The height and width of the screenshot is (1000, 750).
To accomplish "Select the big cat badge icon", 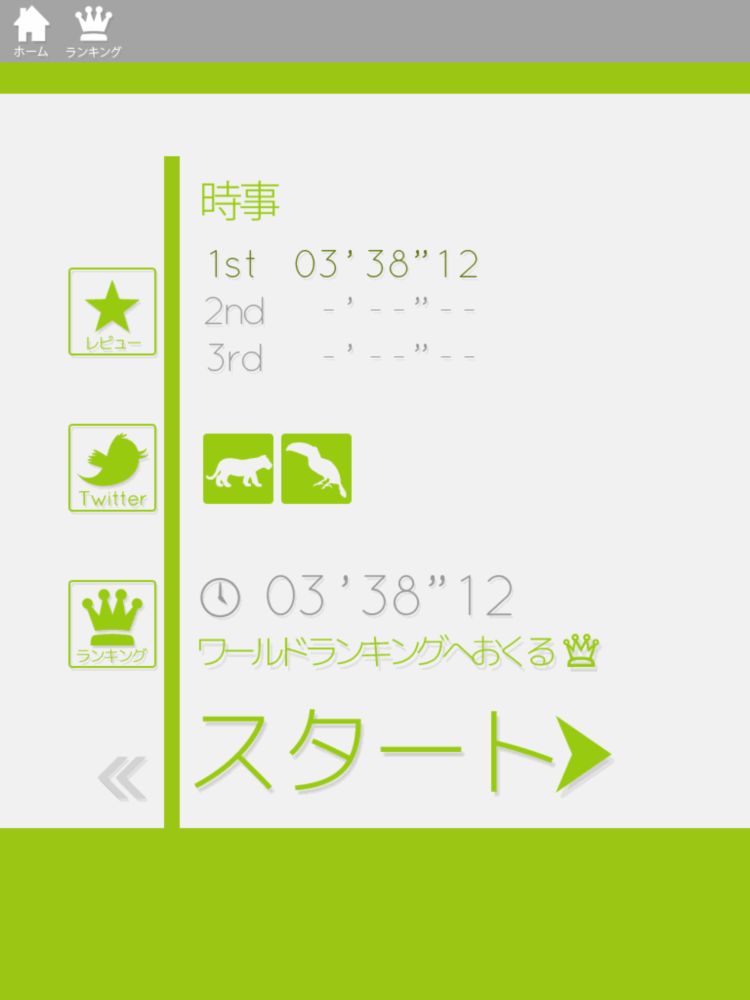I will coord(238,468).
